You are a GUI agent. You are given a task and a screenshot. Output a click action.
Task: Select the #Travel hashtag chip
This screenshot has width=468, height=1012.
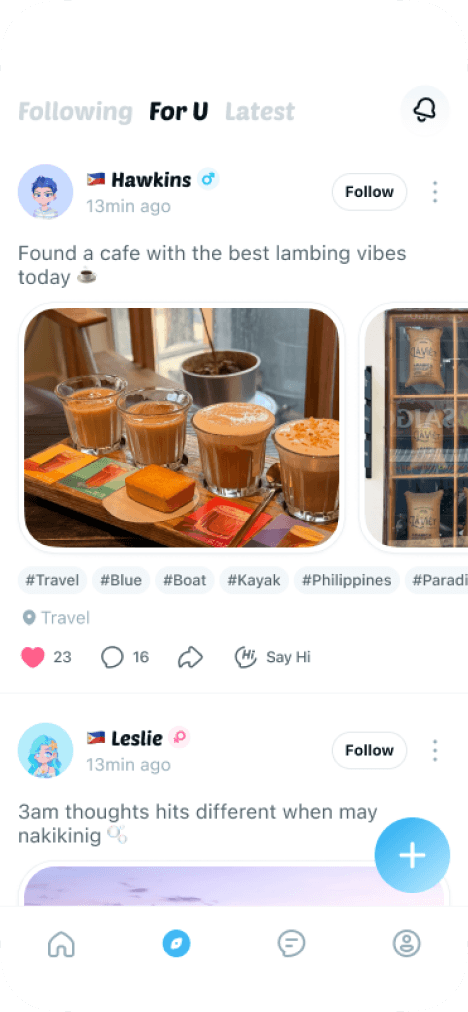(x=52, y=580)
